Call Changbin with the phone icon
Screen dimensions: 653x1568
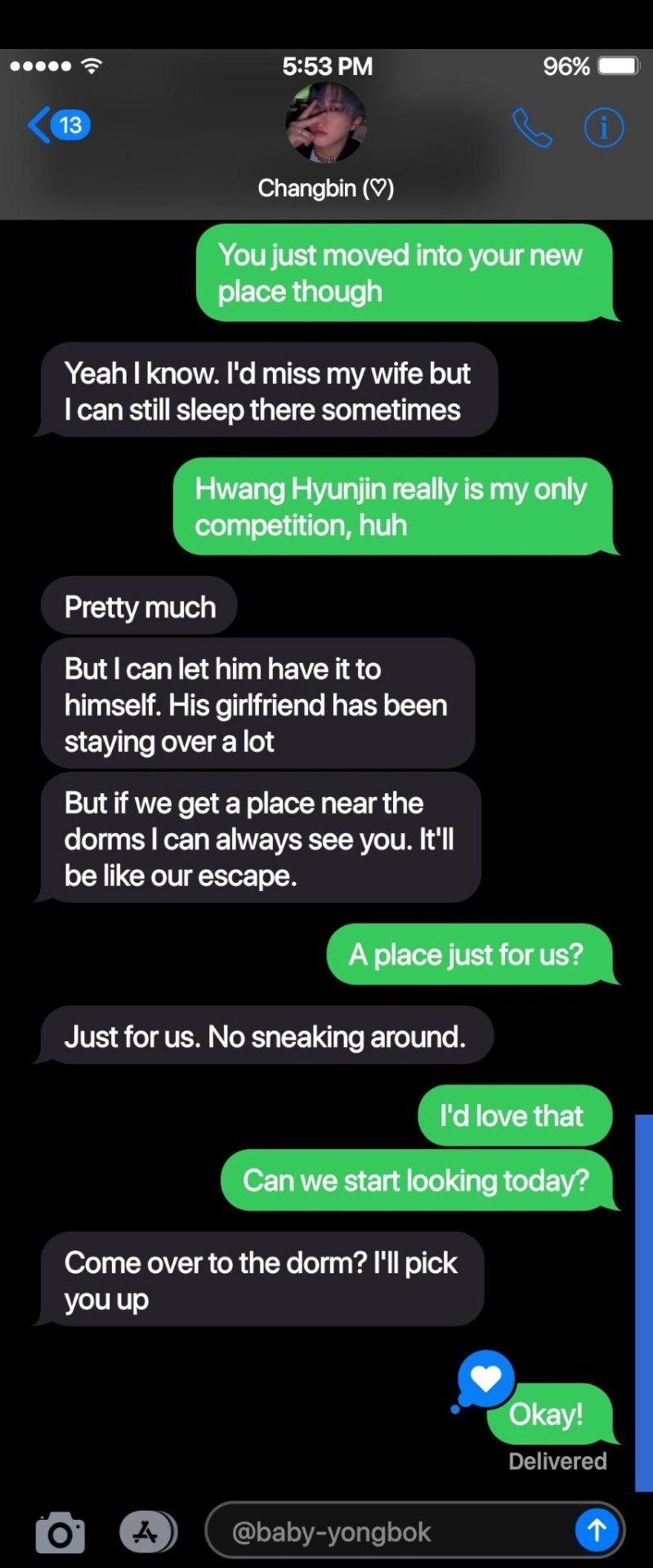[532, 127]
